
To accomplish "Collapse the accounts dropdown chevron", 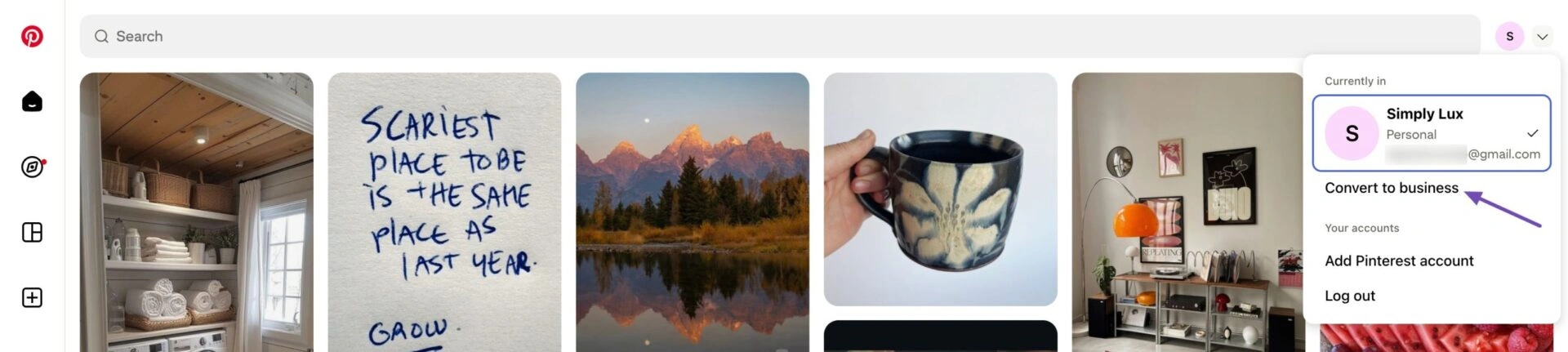I will [x=1542, y=36].
